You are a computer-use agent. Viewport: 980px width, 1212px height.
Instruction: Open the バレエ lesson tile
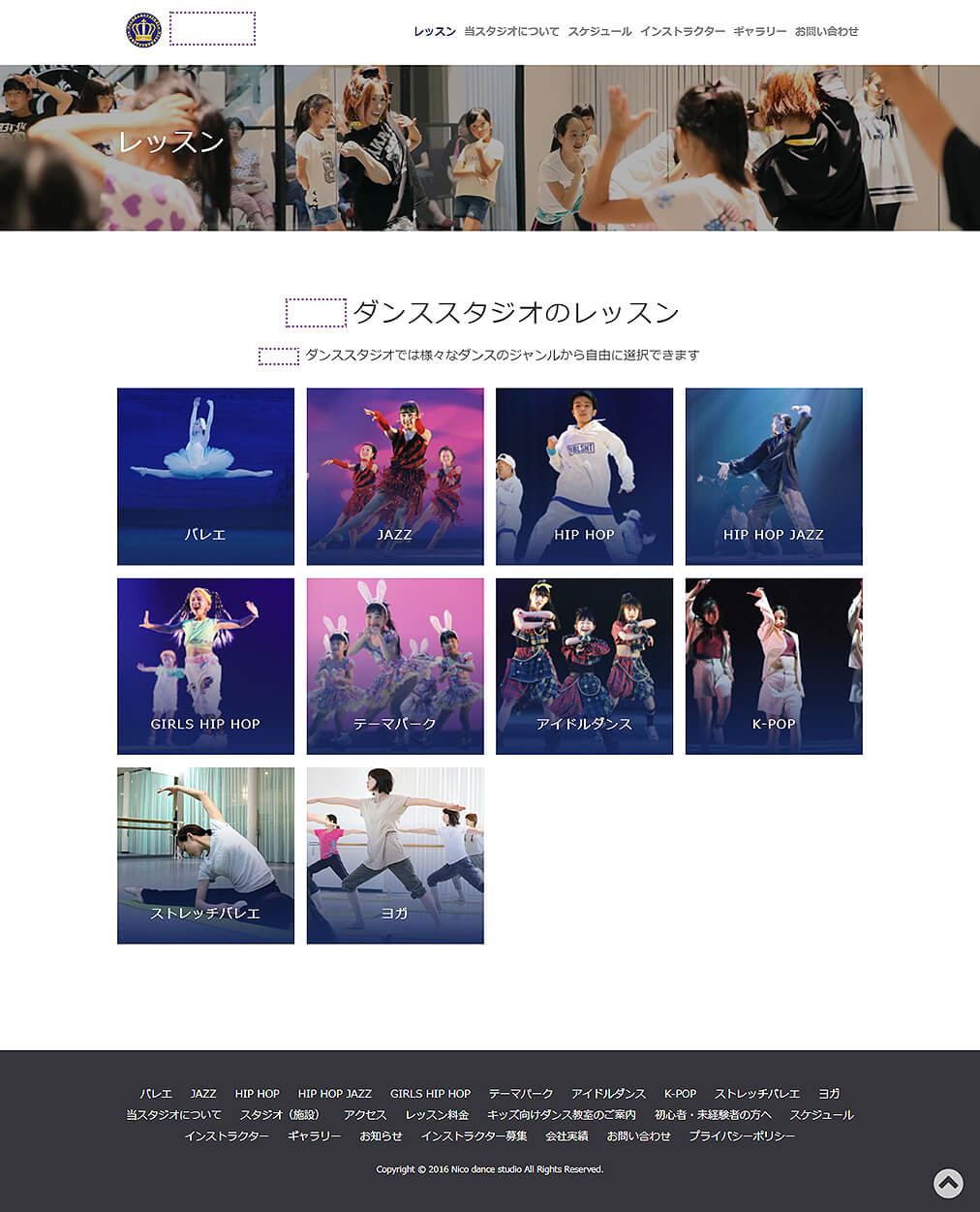[x=205, y=476]
